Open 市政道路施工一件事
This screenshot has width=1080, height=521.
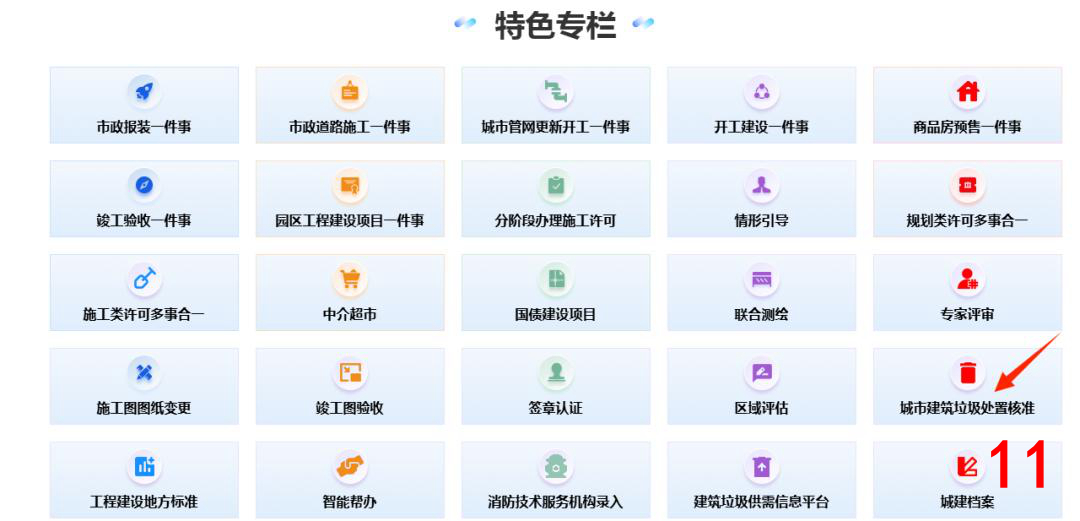tap(350, 106)
